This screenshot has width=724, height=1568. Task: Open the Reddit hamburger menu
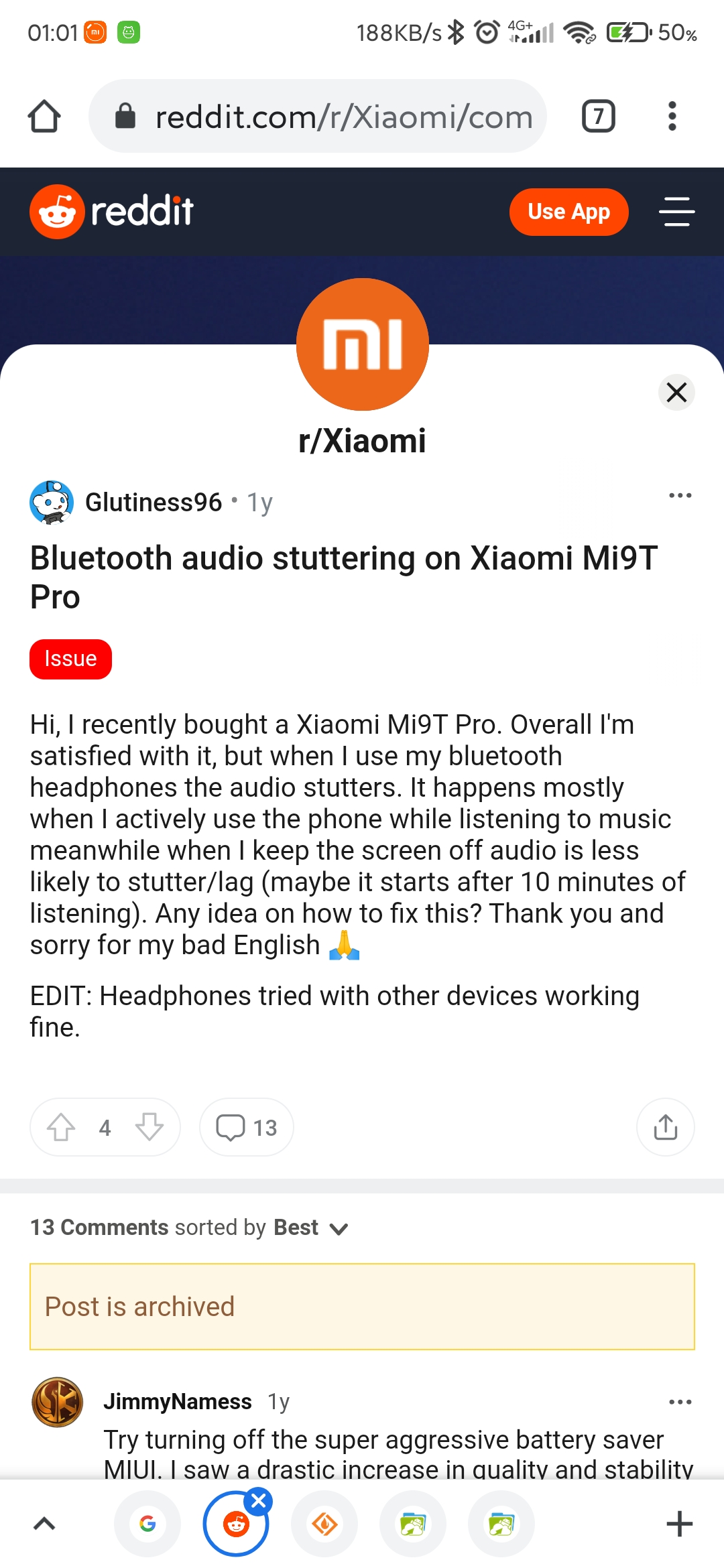(676, 212)
